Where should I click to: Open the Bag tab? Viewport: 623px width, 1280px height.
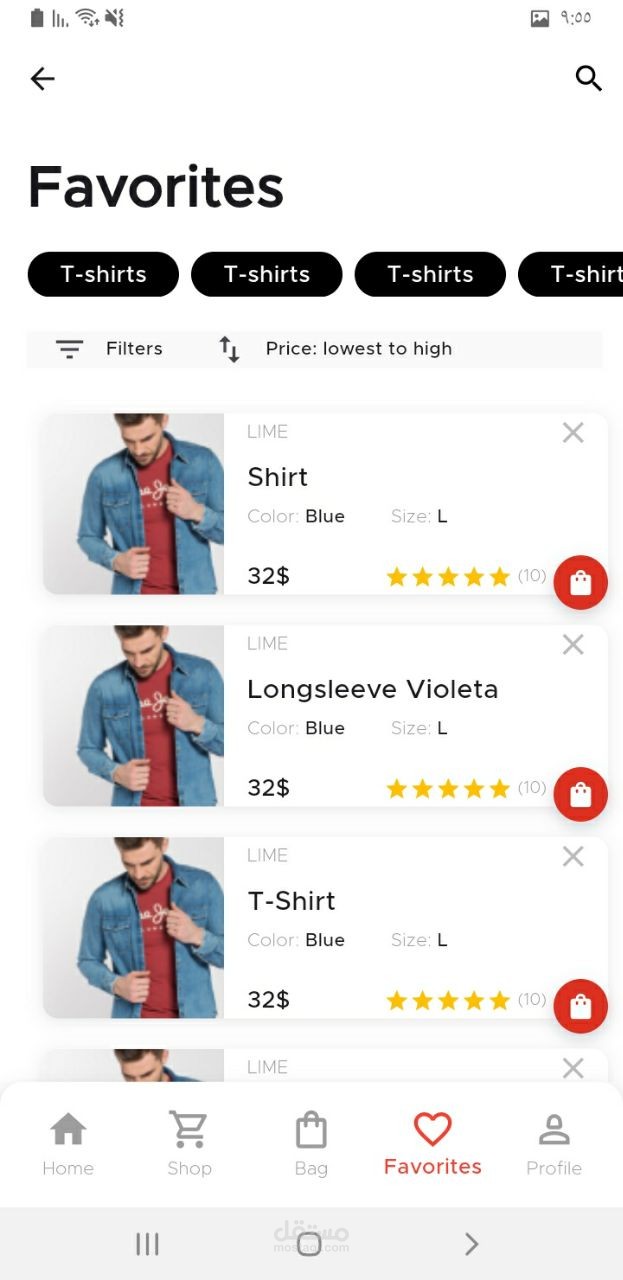(311, 1144)
